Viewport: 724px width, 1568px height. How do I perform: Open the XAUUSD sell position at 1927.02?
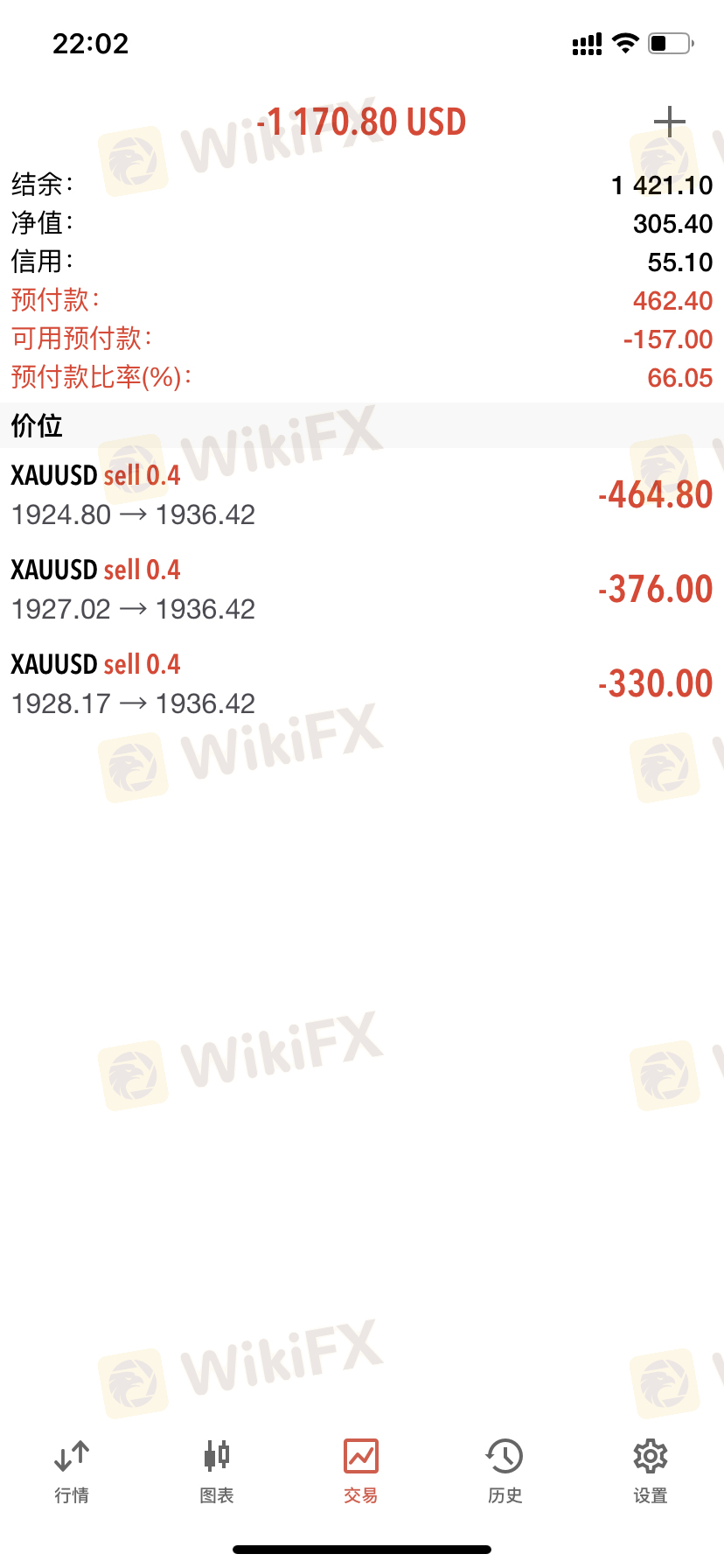pyautogui.click(x=362, y=590)
